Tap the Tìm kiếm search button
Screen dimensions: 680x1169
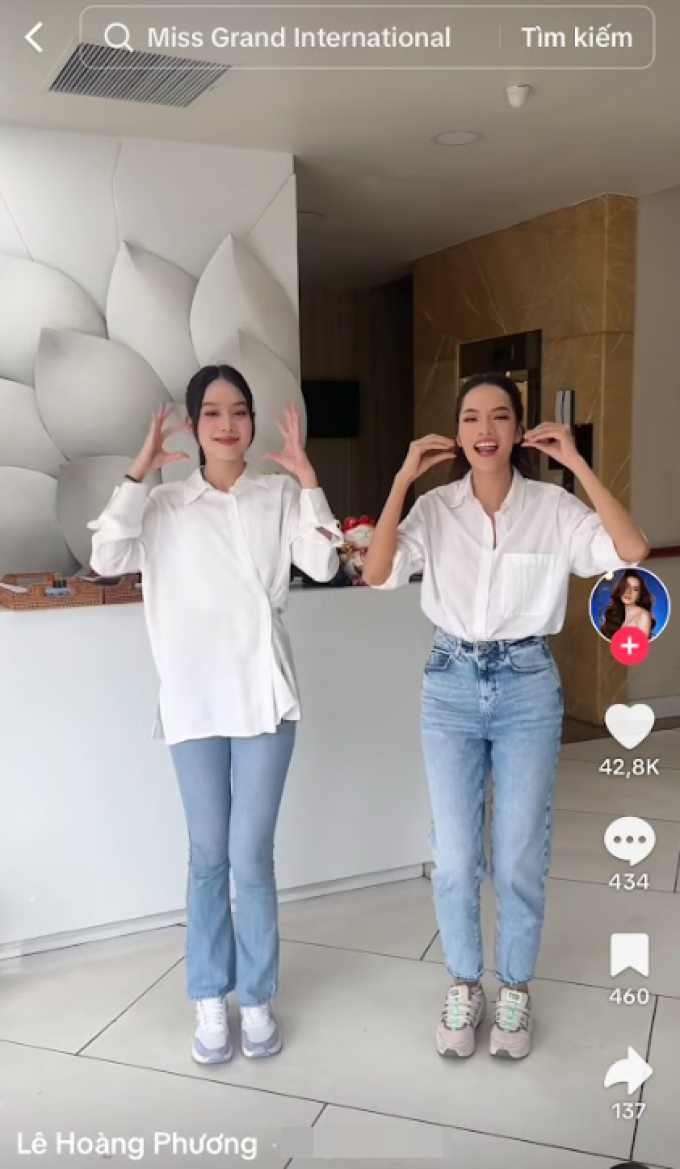[x=576, y=37]
